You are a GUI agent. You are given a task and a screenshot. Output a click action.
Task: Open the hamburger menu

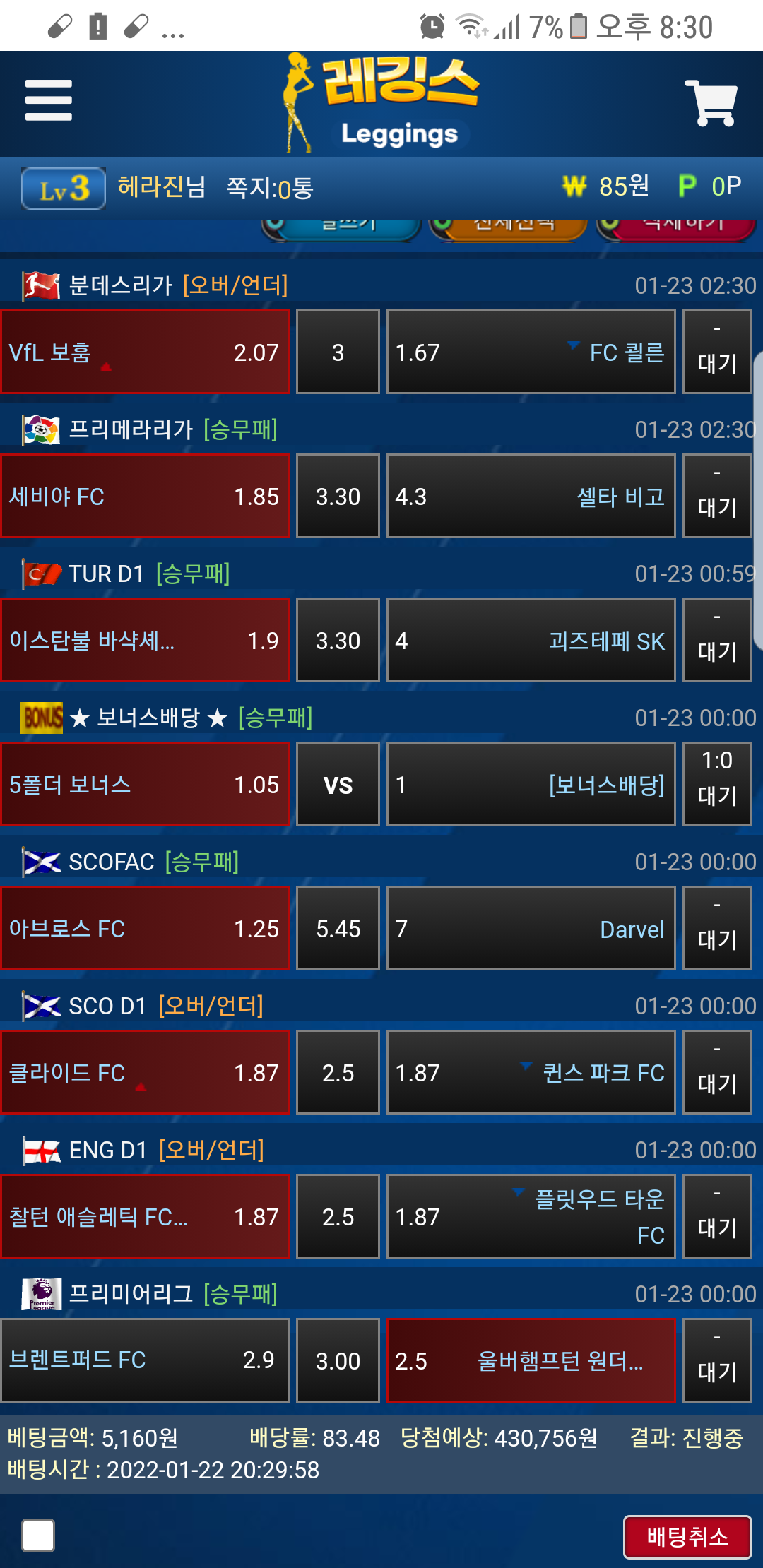48,100
